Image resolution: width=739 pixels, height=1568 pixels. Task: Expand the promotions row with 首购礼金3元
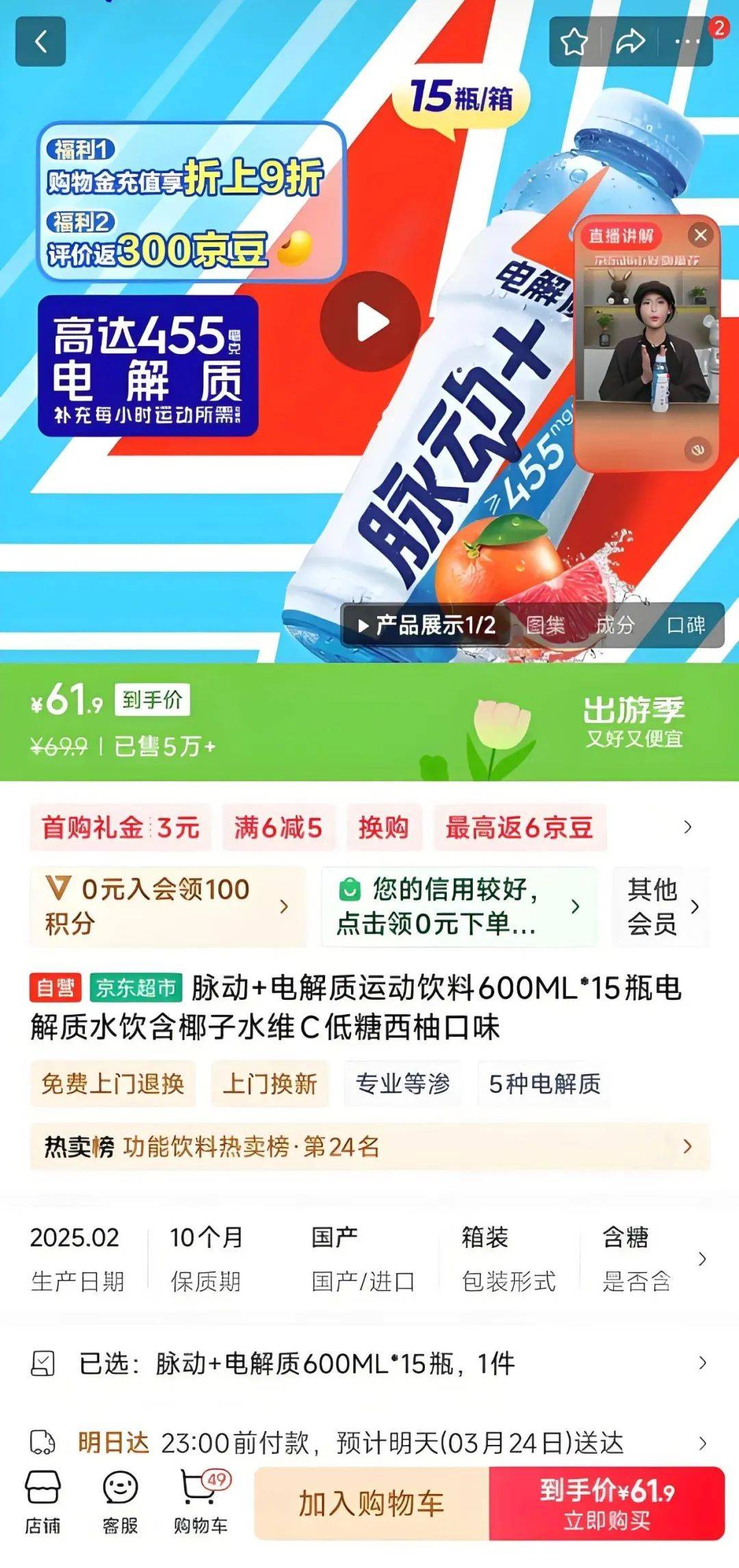688,827
